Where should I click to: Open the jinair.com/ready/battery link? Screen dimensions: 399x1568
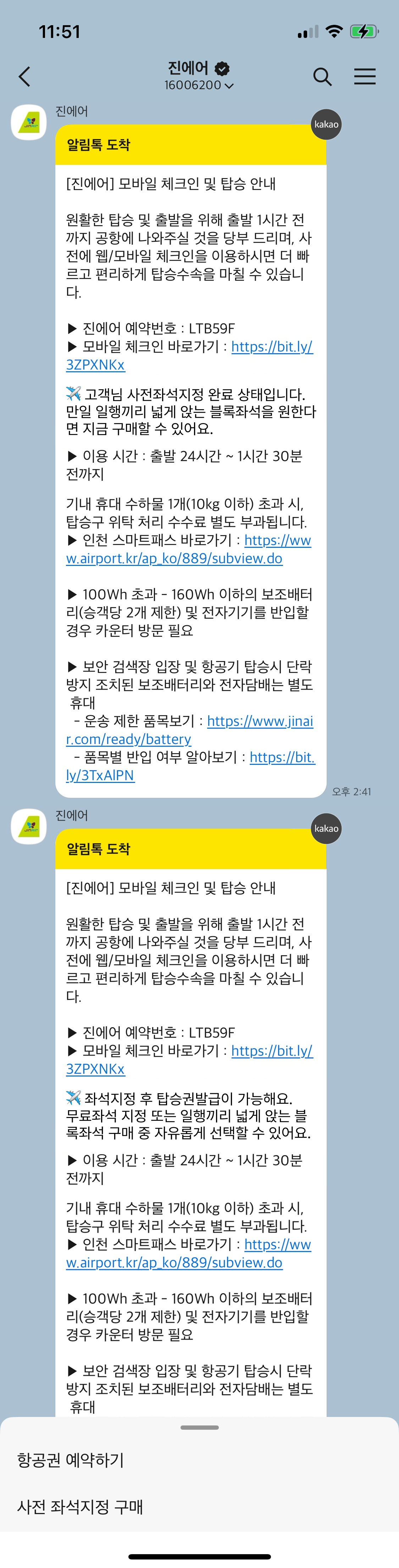point(260,721)
